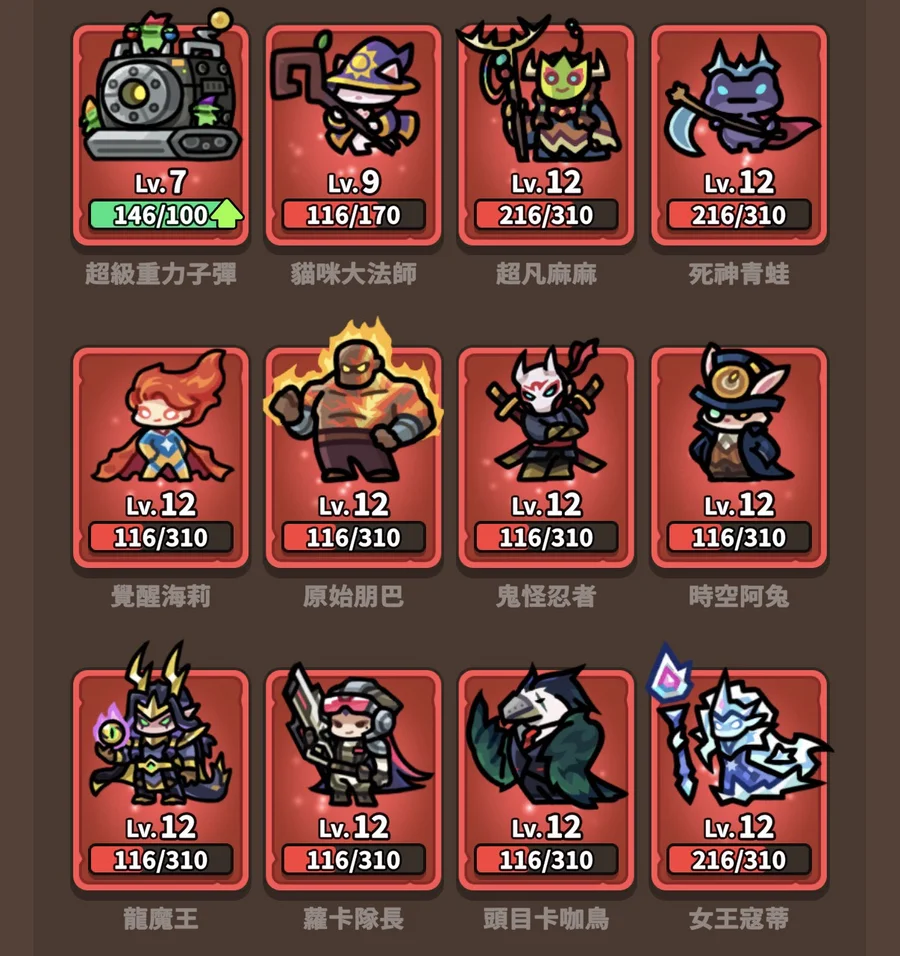Screen dimensions: 900x956
Task: Open the 頭目卡咖鳥 card
Action: (546, 780)
